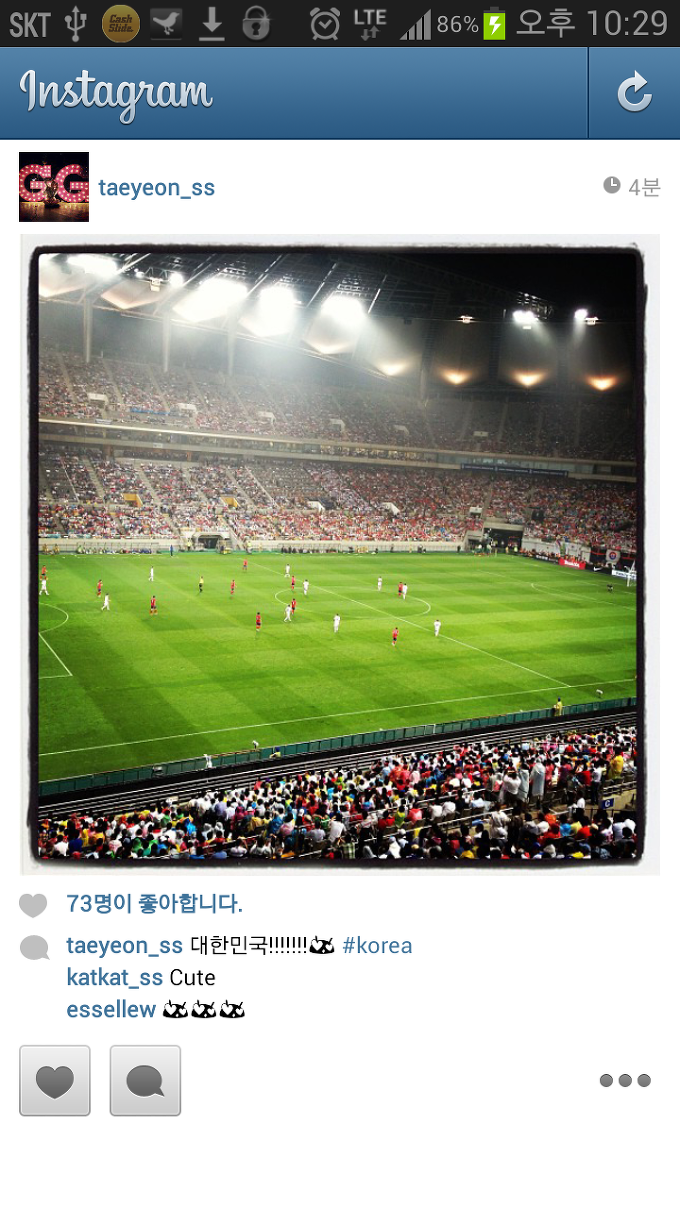View the 73 people who liked
680x1208 pixels.
[154, 904]
